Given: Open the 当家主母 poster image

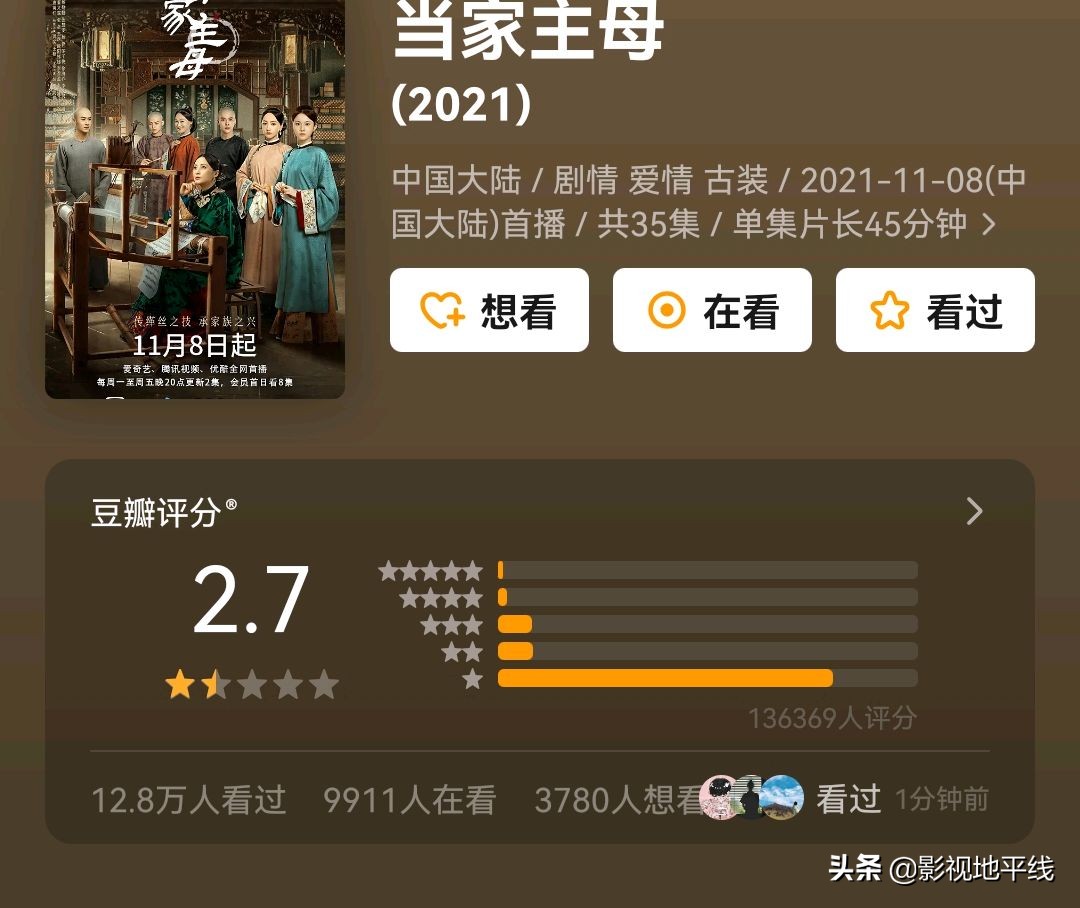Looking at the screenshot, I should point(195,199).
